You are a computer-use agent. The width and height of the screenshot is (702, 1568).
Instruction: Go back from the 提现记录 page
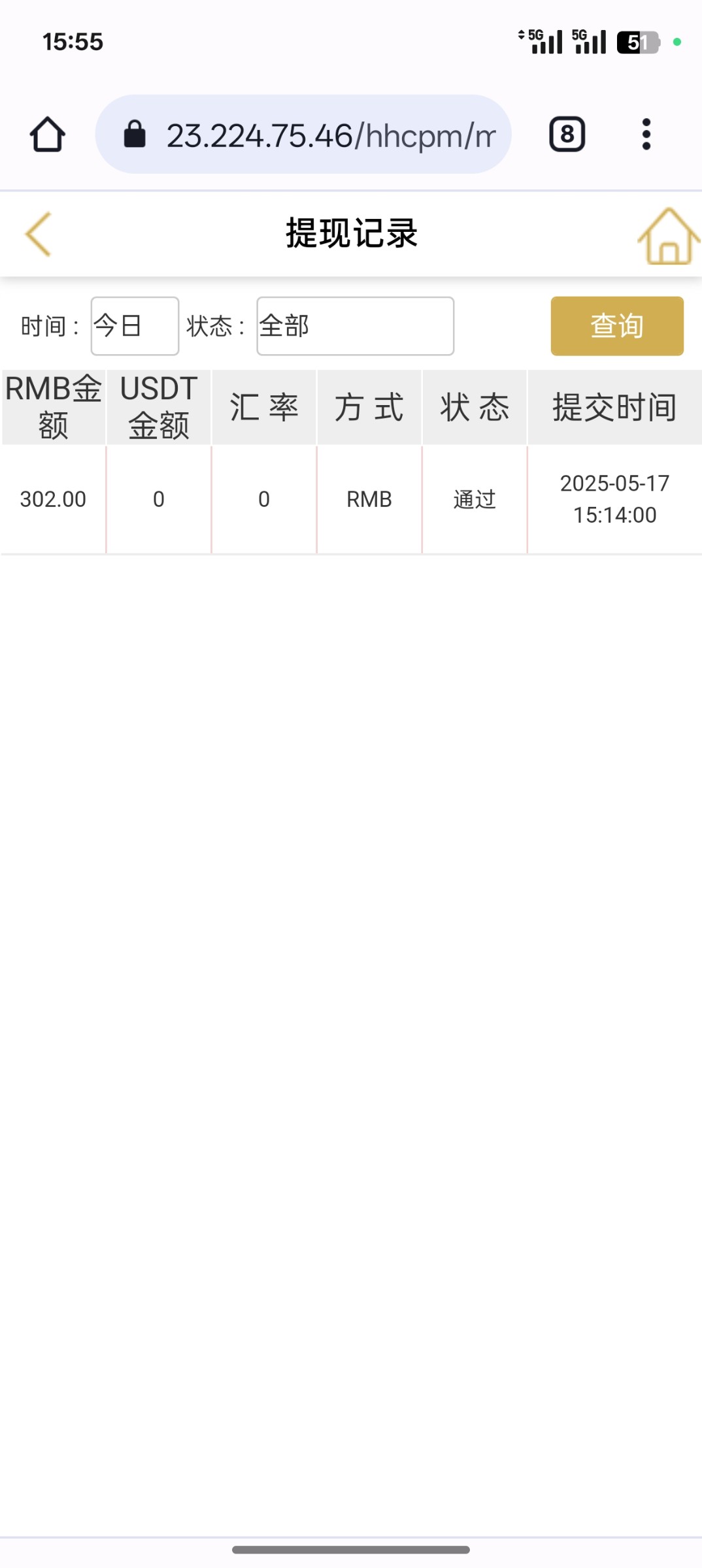coord(38,234)
